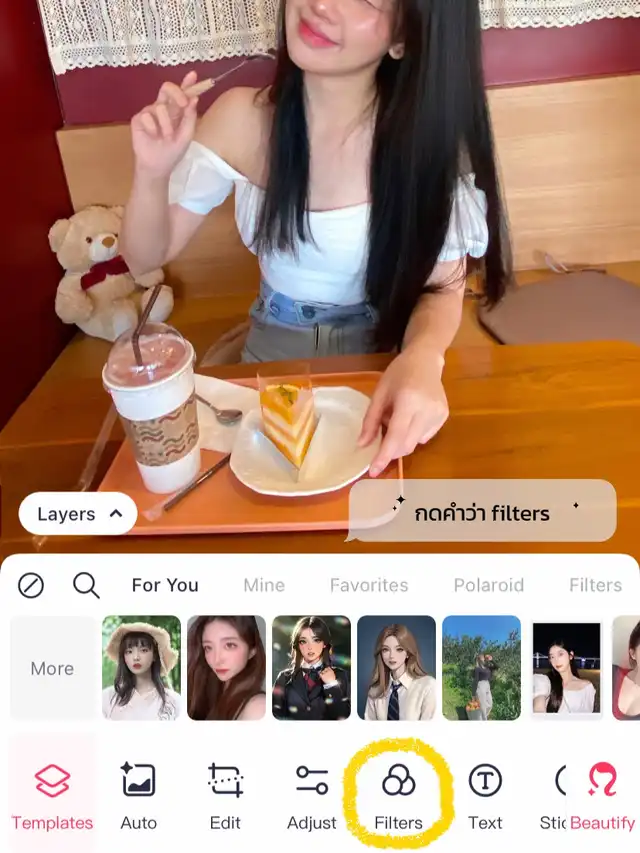Image resolution: width=640 pixels, height=853 pixels.
Task: Tap Filters in the bottom toolbar
Action: (398, 796)
